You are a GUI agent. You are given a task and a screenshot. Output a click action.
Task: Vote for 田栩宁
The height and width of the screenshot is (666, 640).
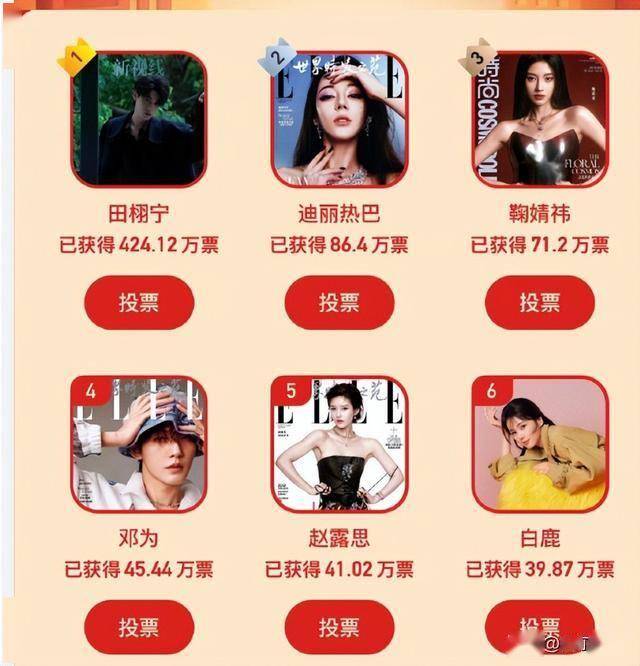coord(139,303)
